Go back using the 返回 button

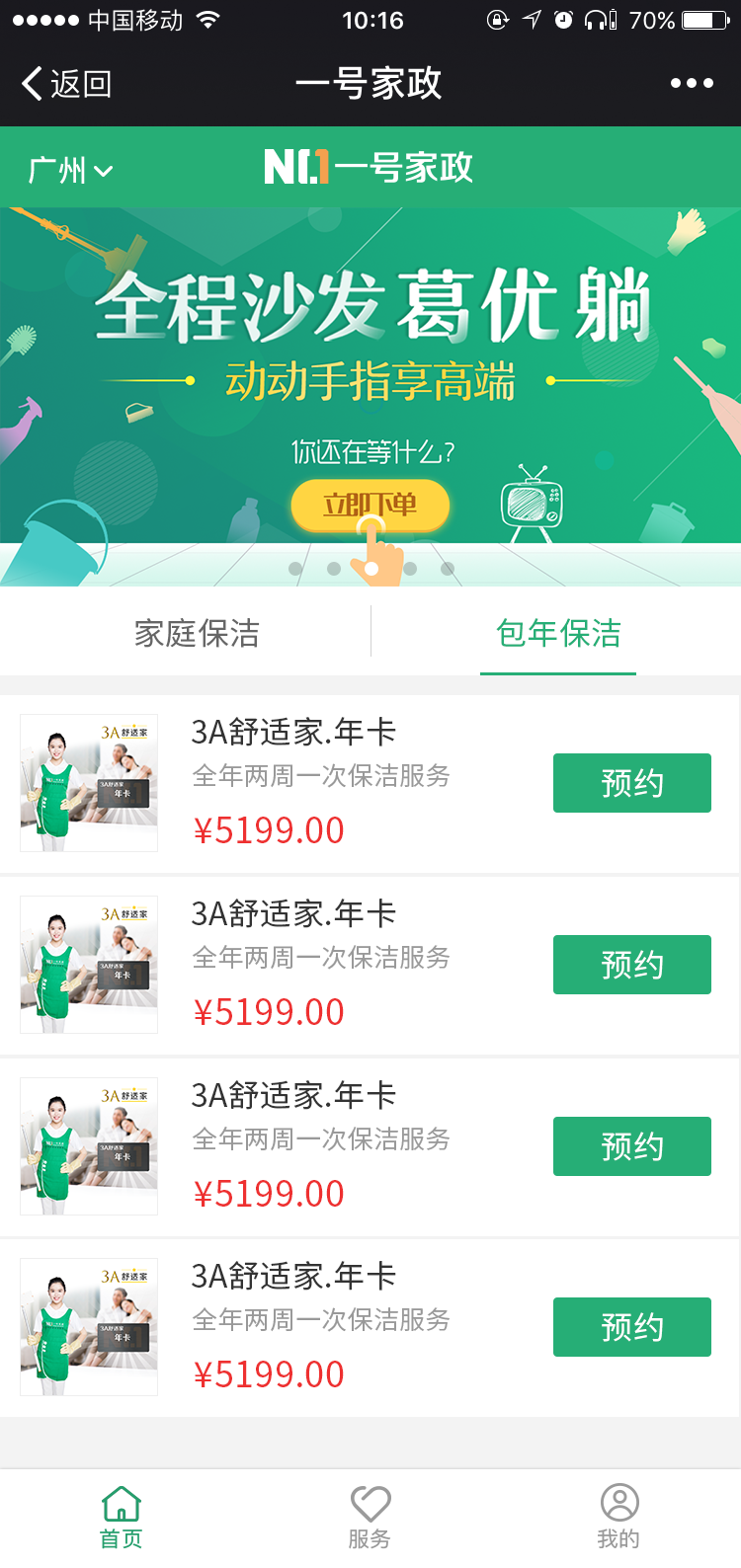(x=66, y=84)
